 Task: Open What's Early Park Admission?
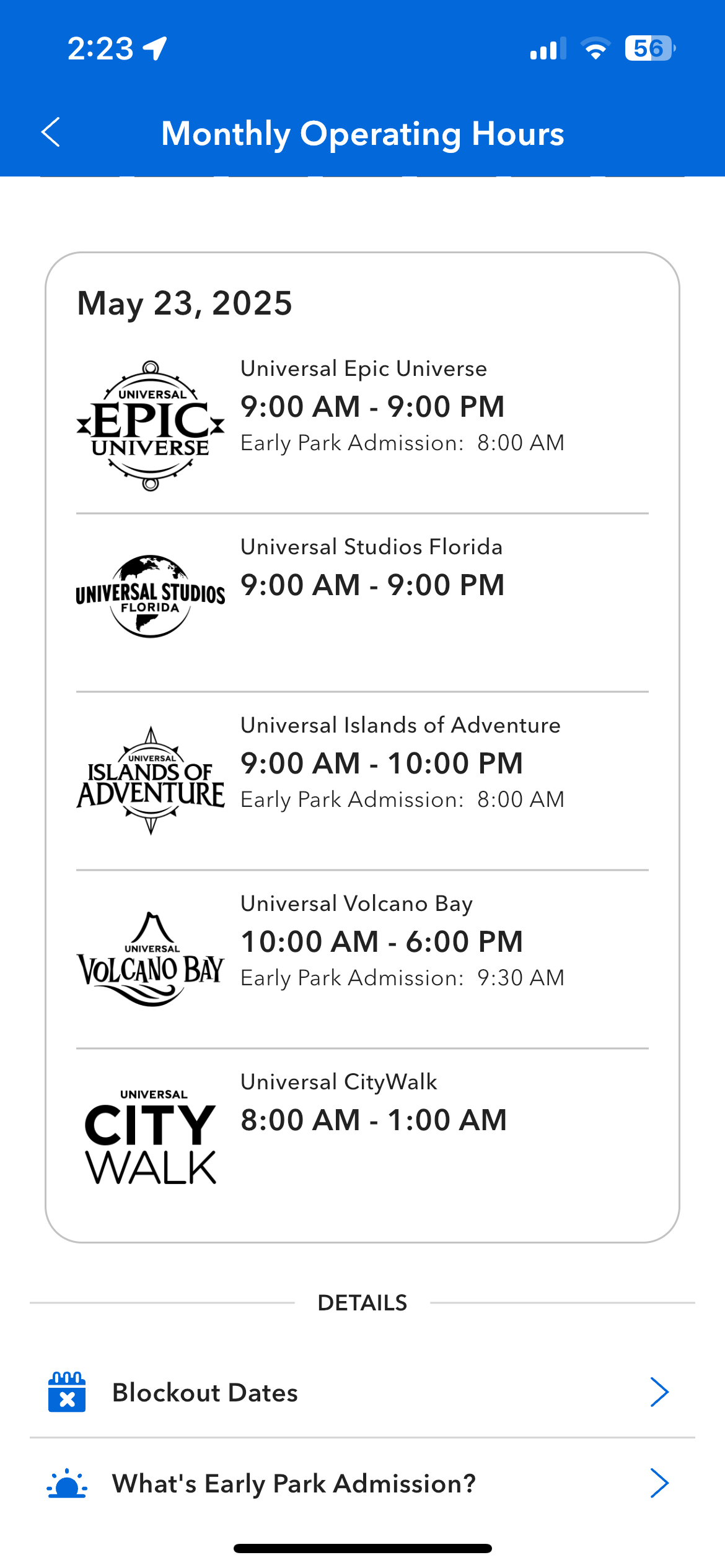pos(362,1483)
